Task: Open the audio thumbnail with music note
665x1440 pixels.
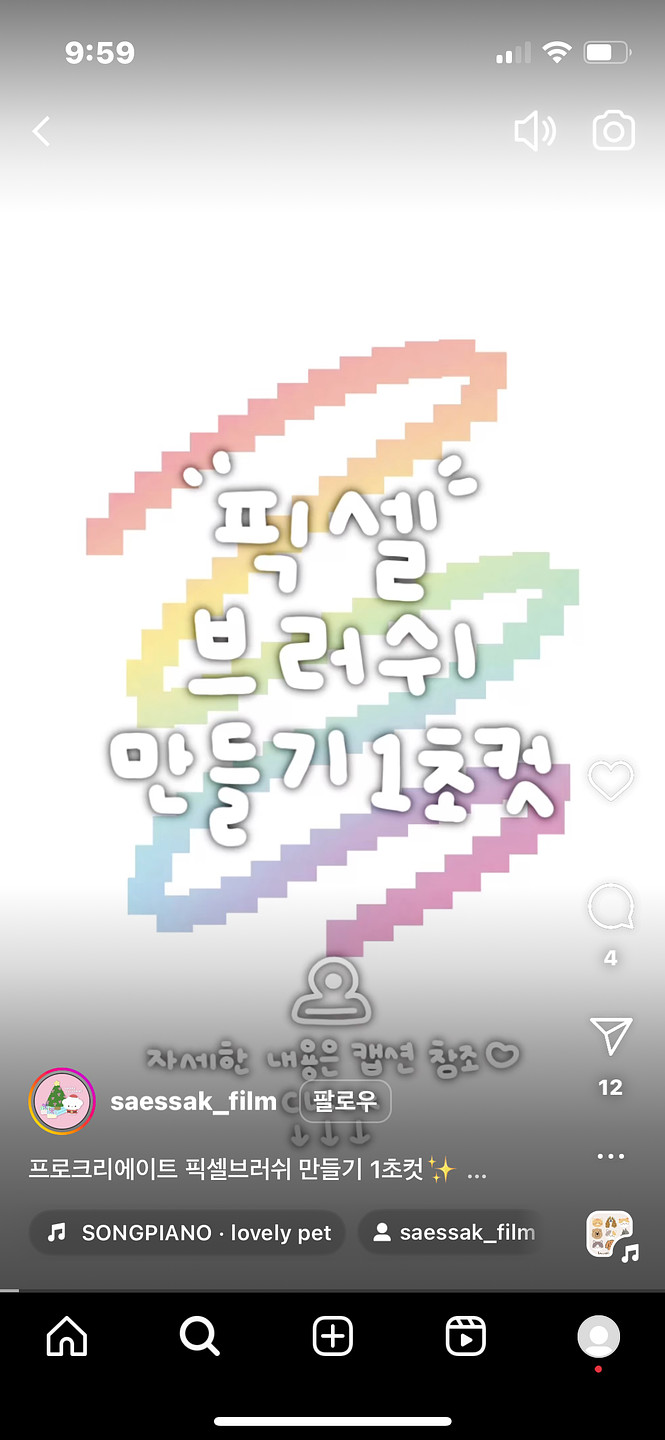Action: (x=610, y=1234)
